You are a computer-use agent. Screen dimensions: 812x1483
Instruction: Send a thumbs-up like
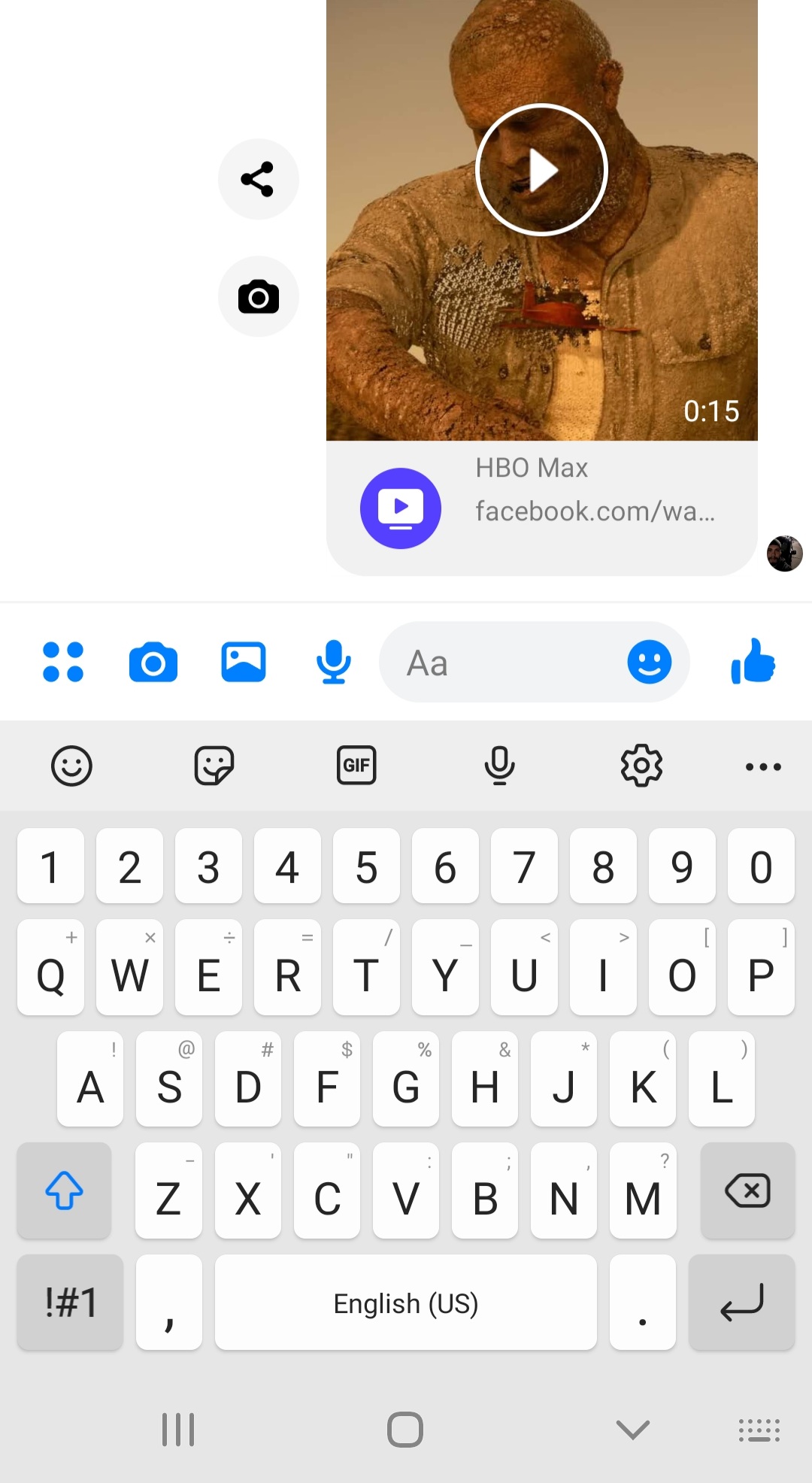[753, 662]
